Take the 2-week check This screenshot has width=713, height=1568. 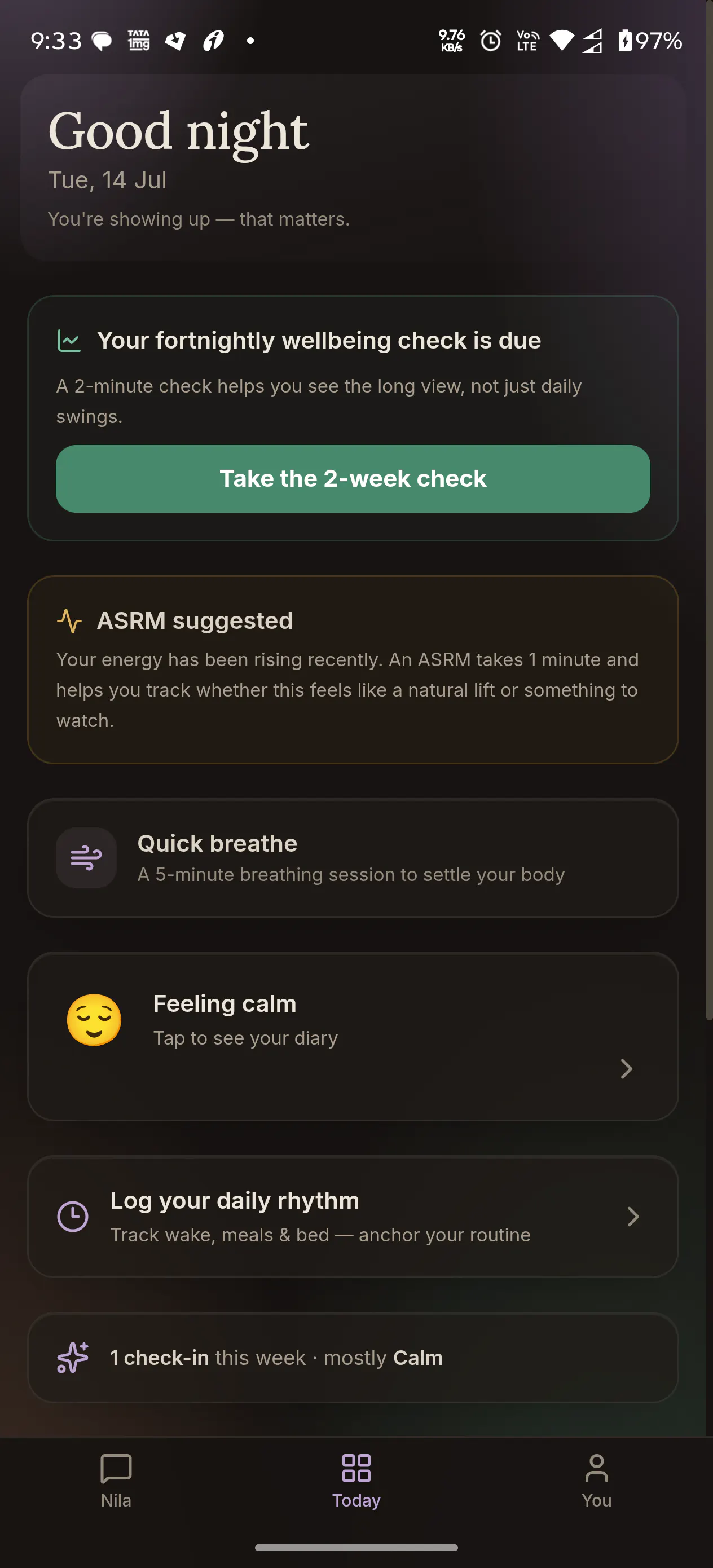353,478
